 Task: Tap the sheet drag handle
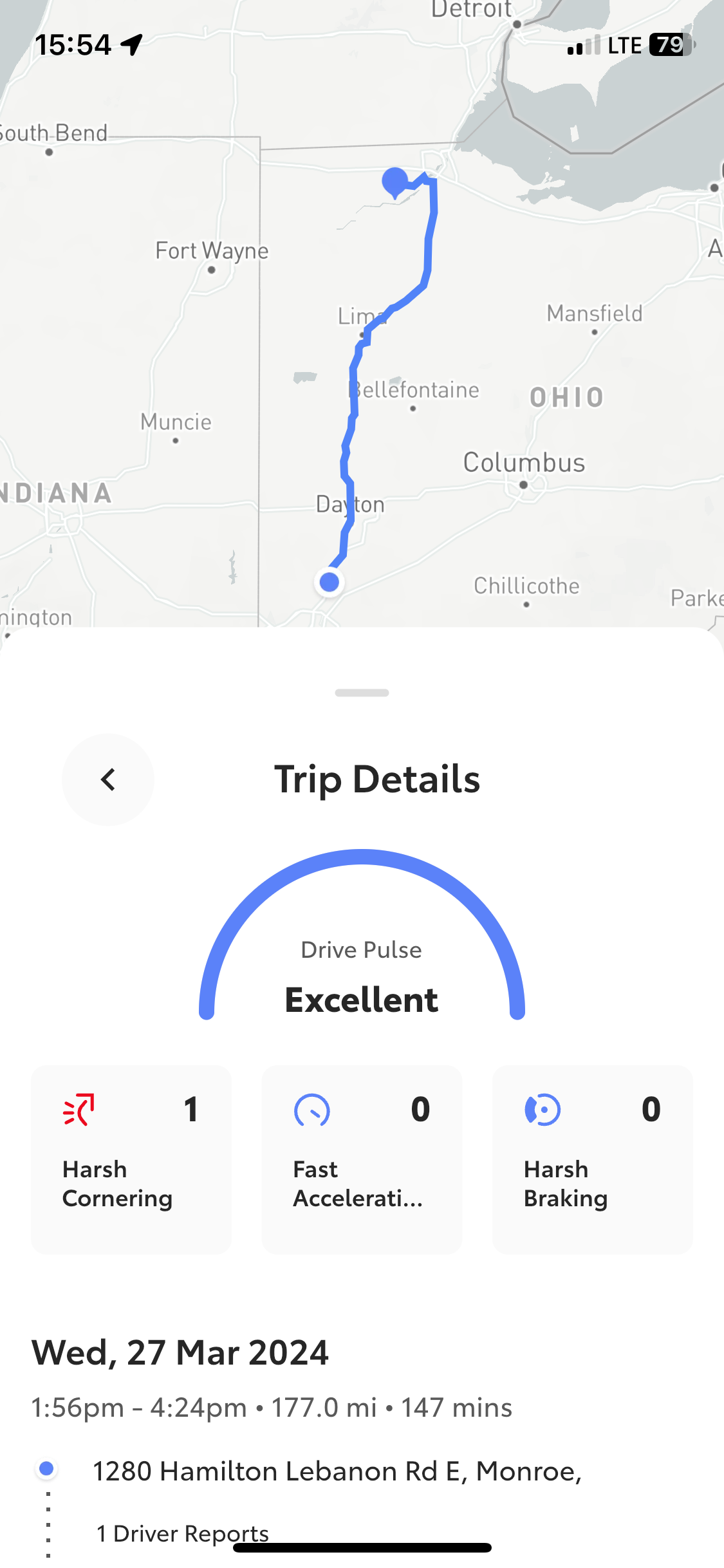(362, 693)
